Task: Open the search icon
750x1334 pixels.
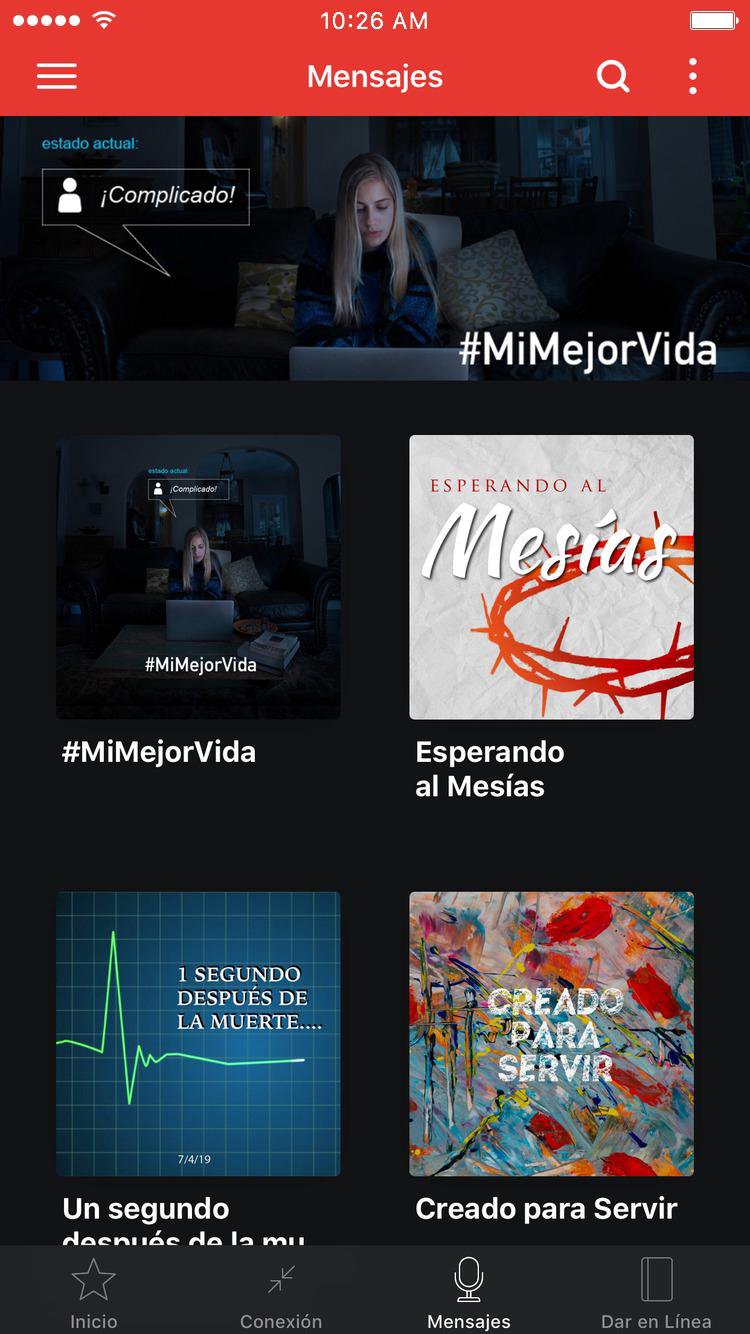Action: [x=613, y=77]
